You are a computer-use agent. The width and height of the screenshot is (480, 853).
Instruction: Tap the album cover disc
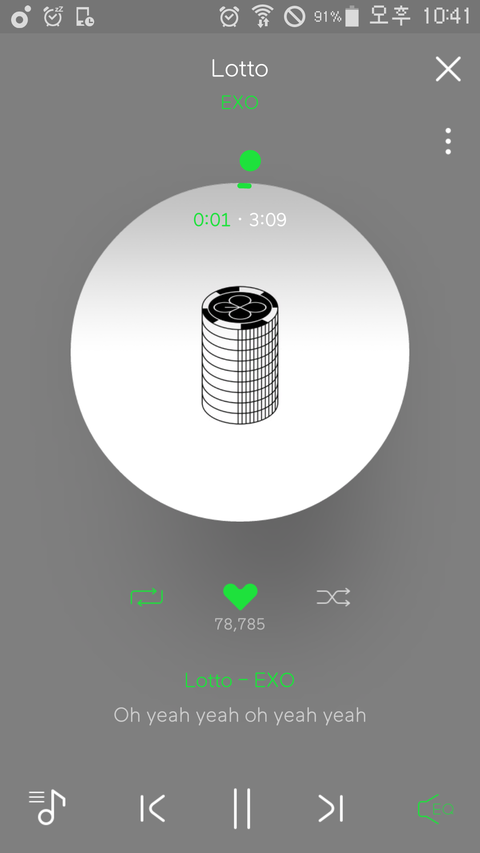click(x=240, y=353)
